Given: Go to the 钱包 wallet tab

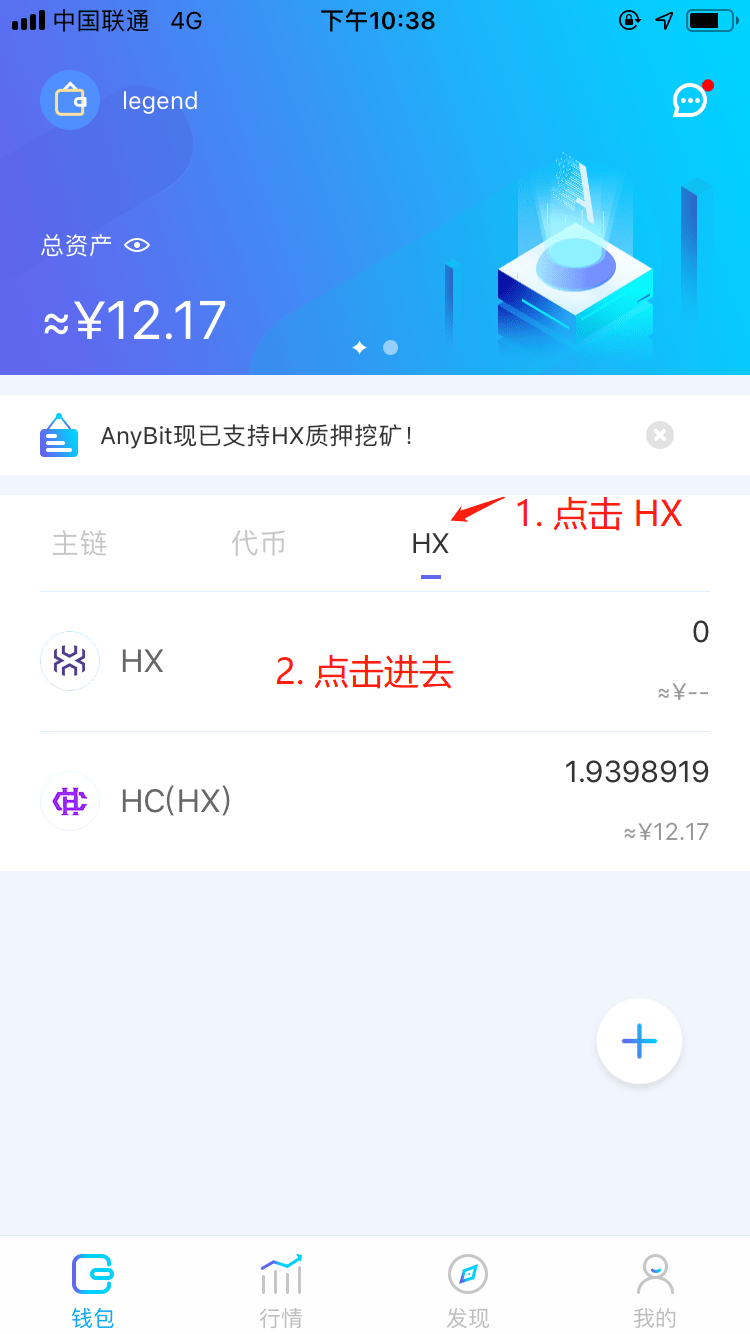Looking at the screenshot, I should [x=93, y=1291].
